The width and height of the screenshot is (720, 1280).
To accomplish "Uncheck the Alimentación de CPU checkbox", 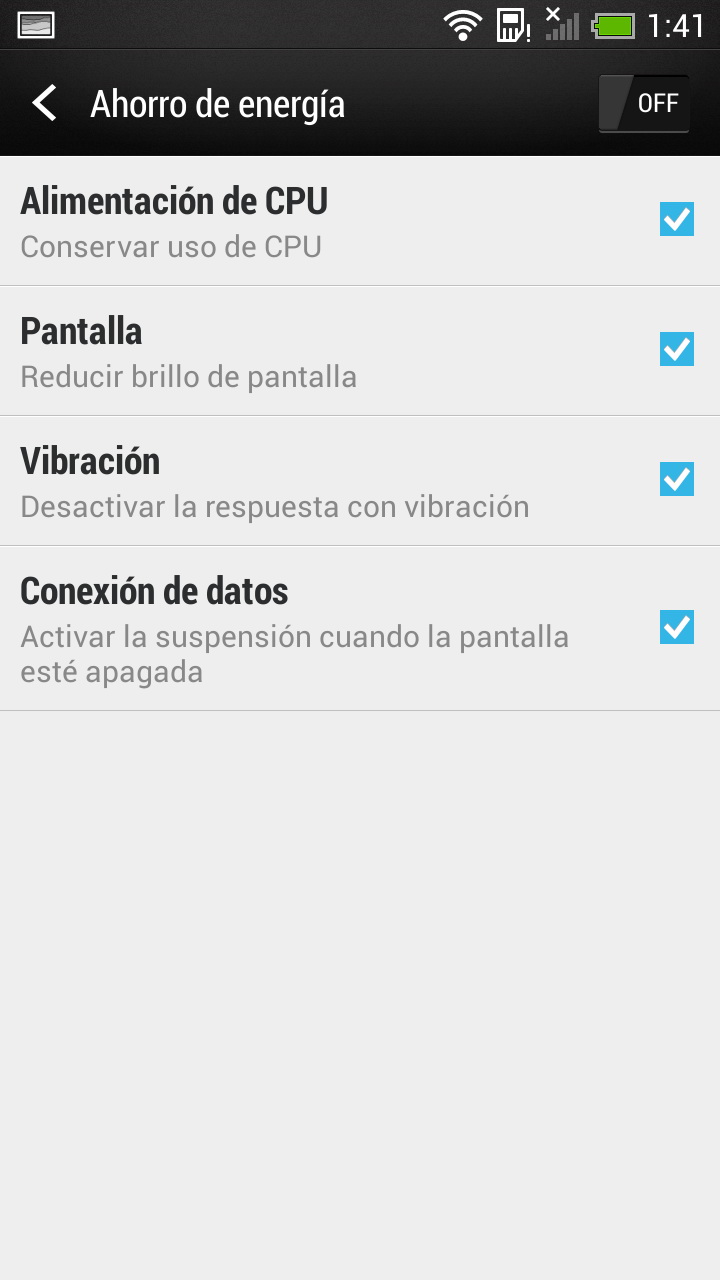I will point(677,219).
